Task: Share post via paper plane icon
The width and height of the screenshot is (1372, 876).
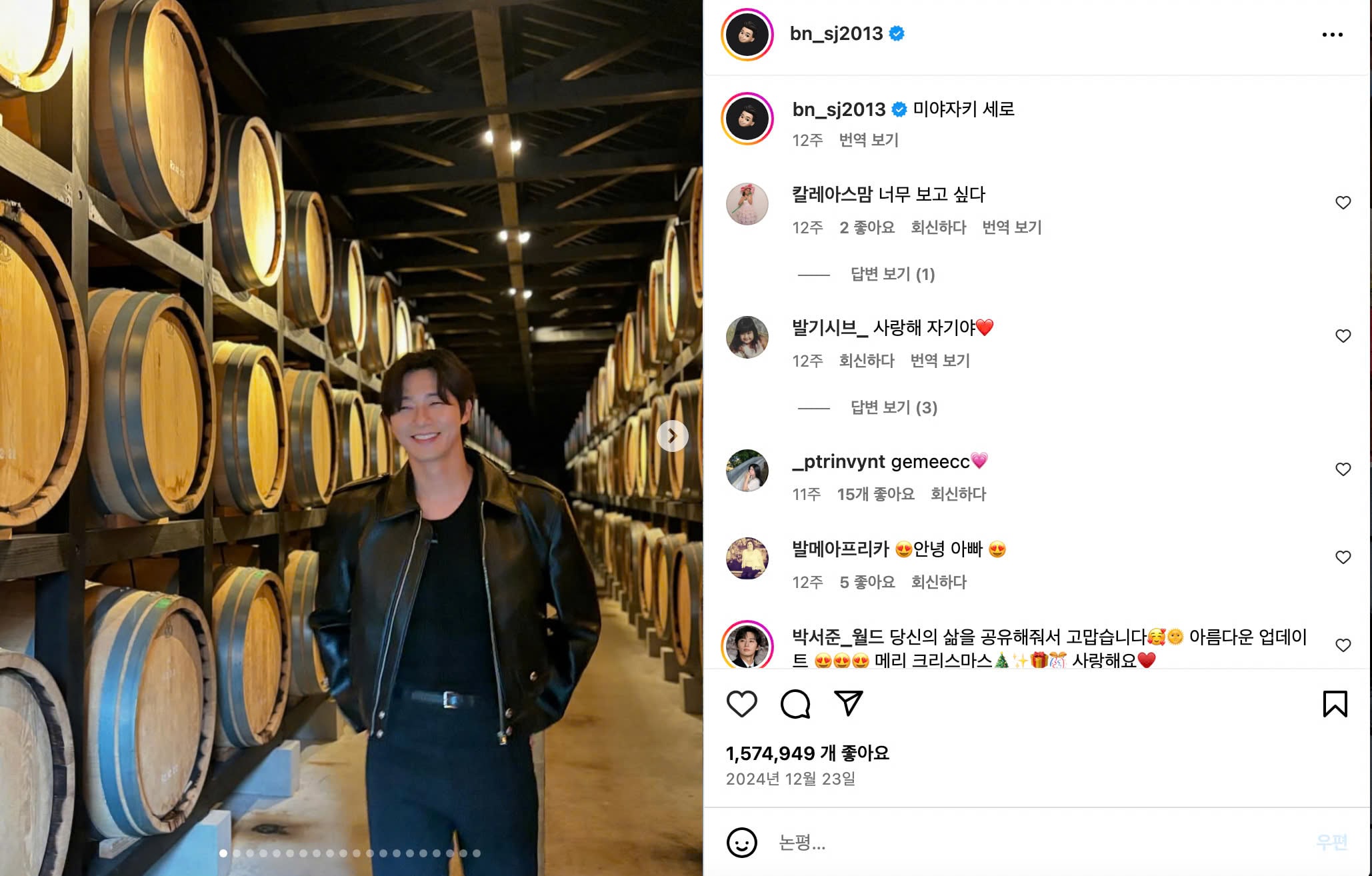Action: (848, 703)
